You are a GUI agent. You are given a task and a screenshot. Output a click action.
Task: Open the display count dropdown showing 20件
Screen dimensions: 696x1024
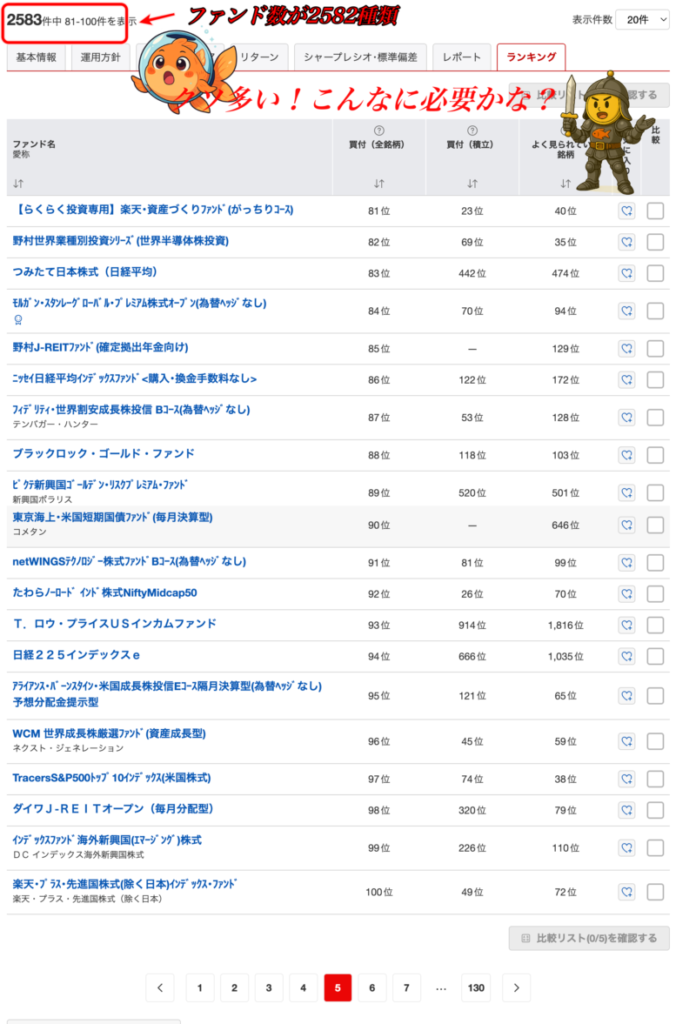coord(643,20)
